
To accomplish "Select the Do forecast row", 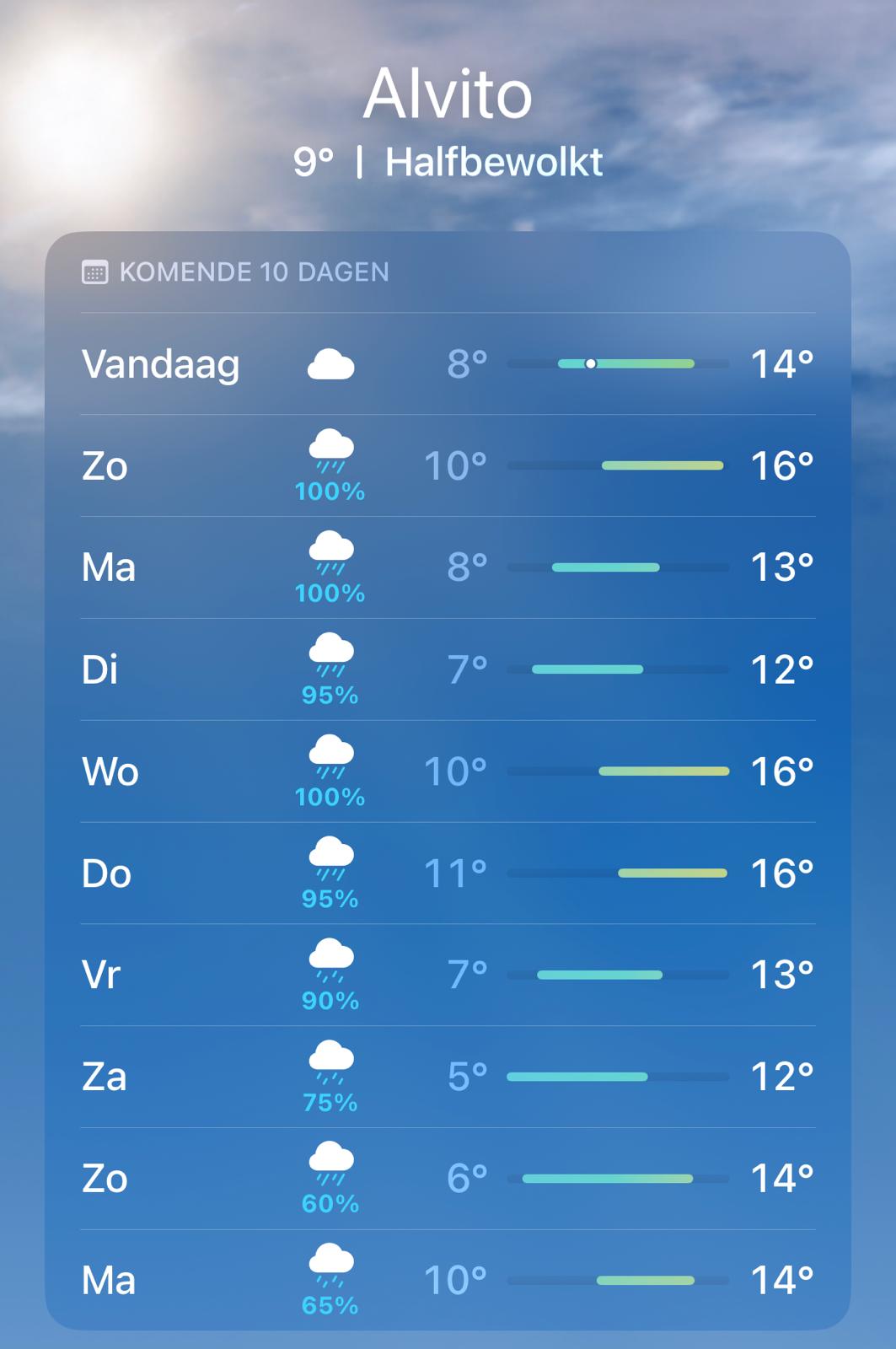I will 448,873.
